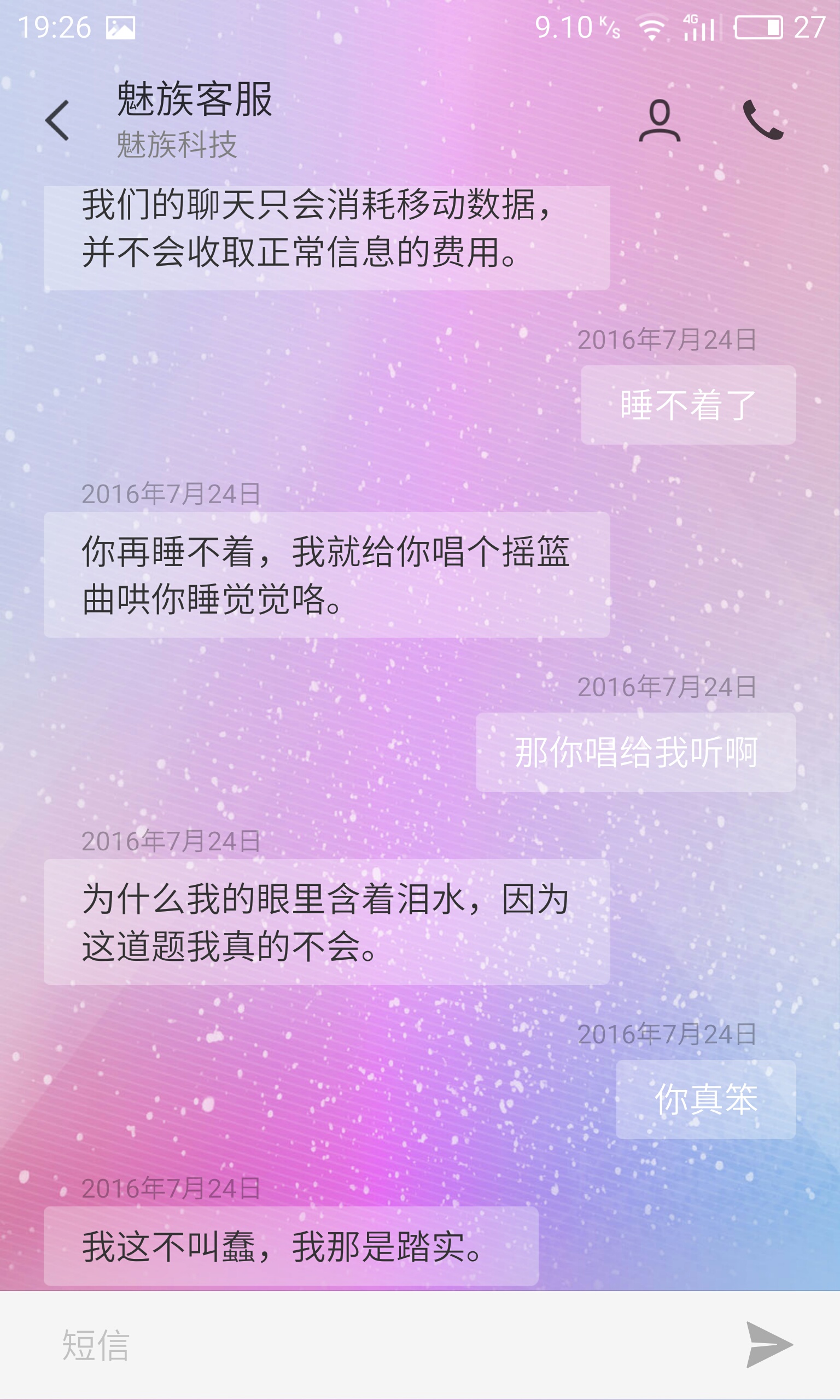
Task: Call 魅族客服 with the phone icon
Action: (x=763, y=119)
